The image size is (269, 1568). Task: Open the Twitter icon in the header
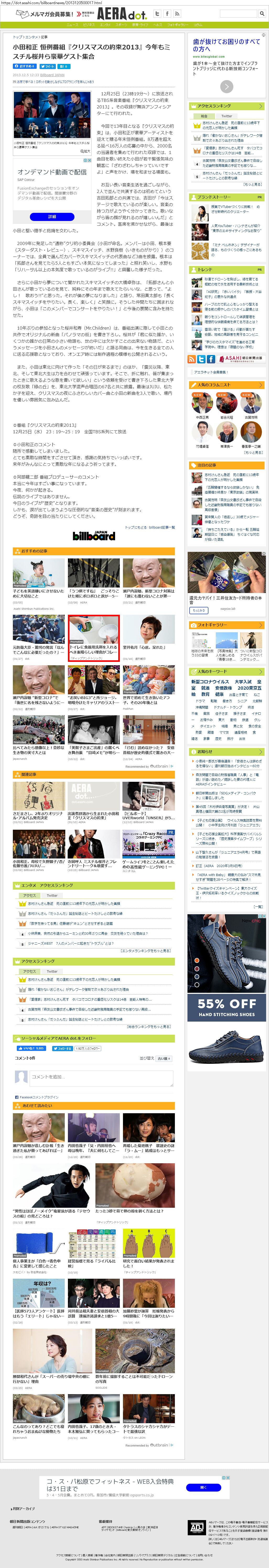tap(157, 13)
